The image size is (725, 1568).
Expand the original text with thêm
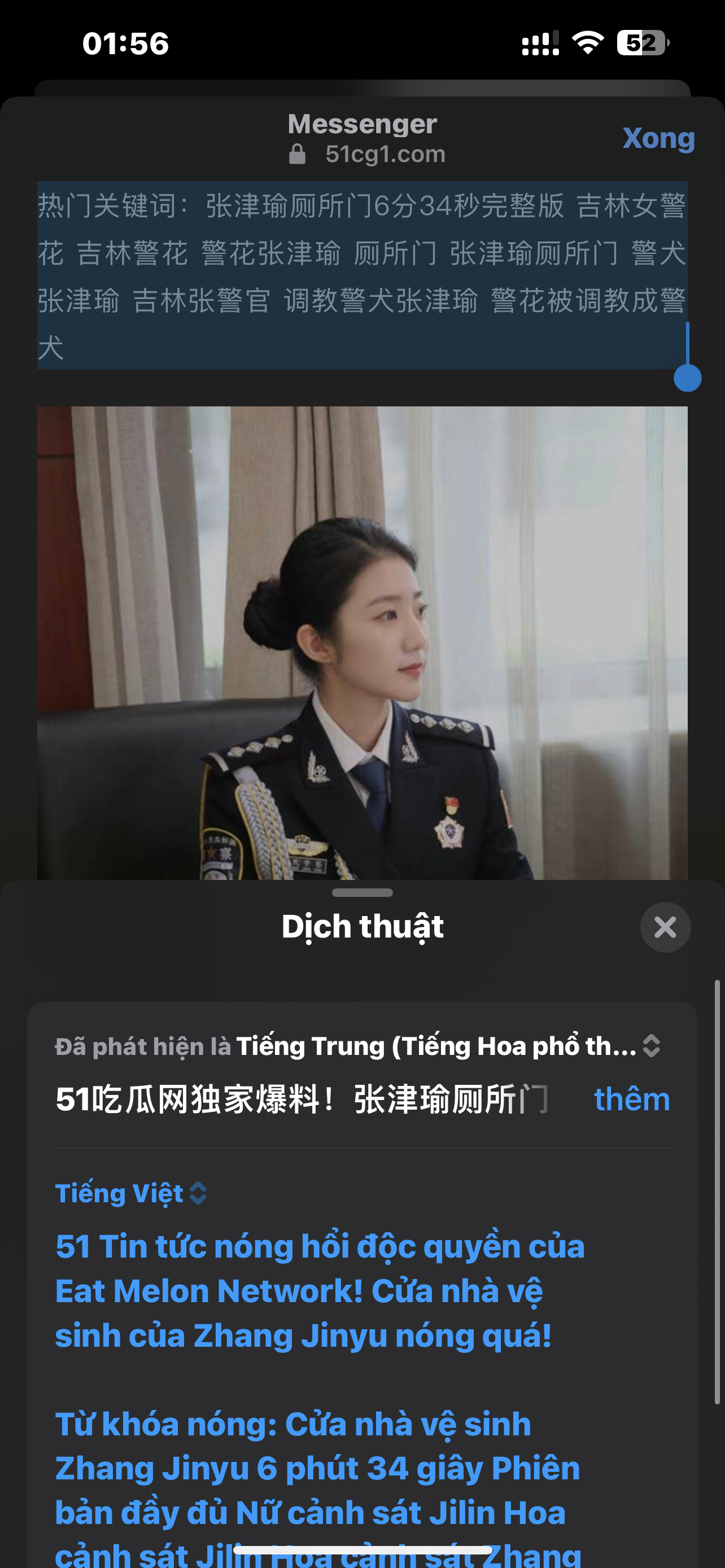(x=631, y=1100)
